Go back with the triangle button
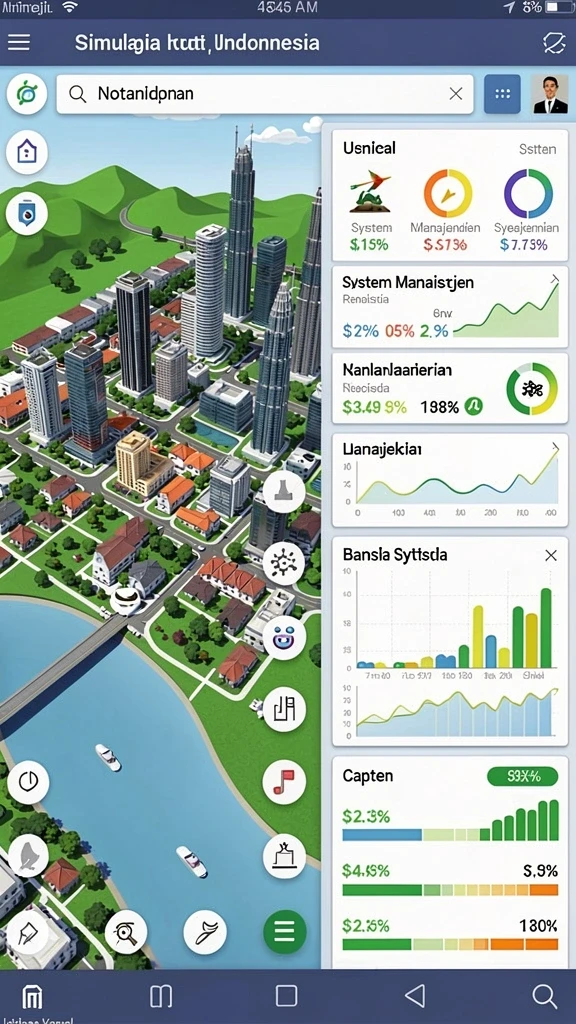The height and width of the screenshot is (1024, 576). point(415,996)
